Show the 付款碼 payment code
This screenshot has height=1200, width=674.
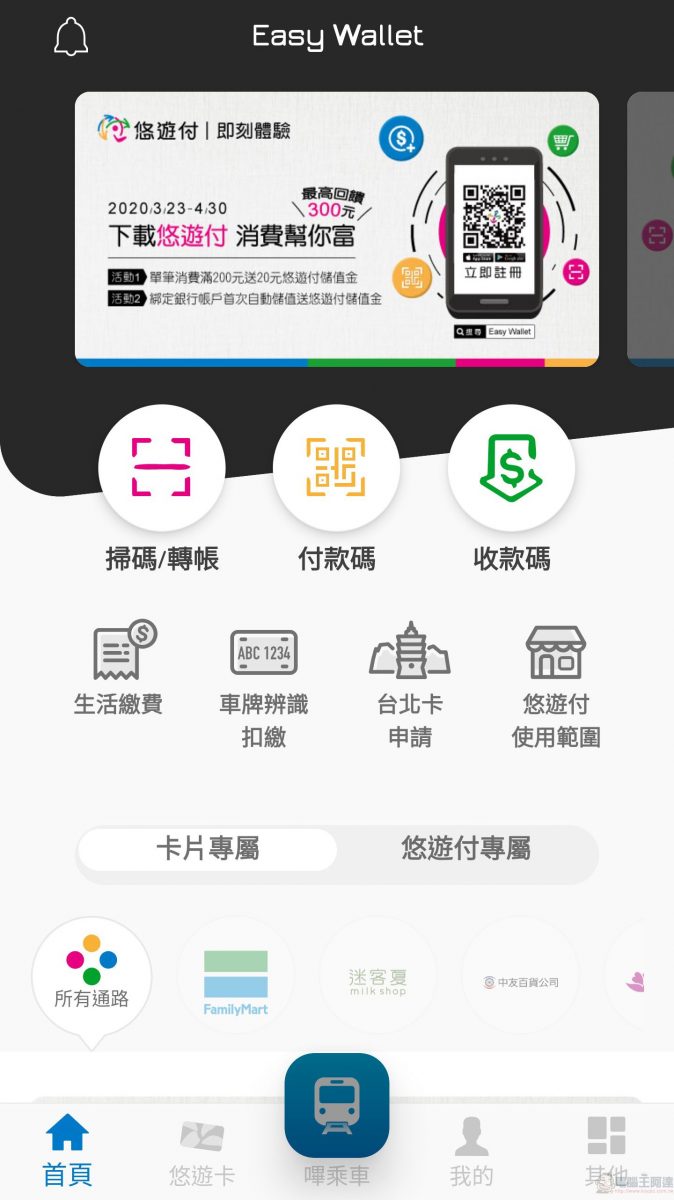tap(336, 468)
